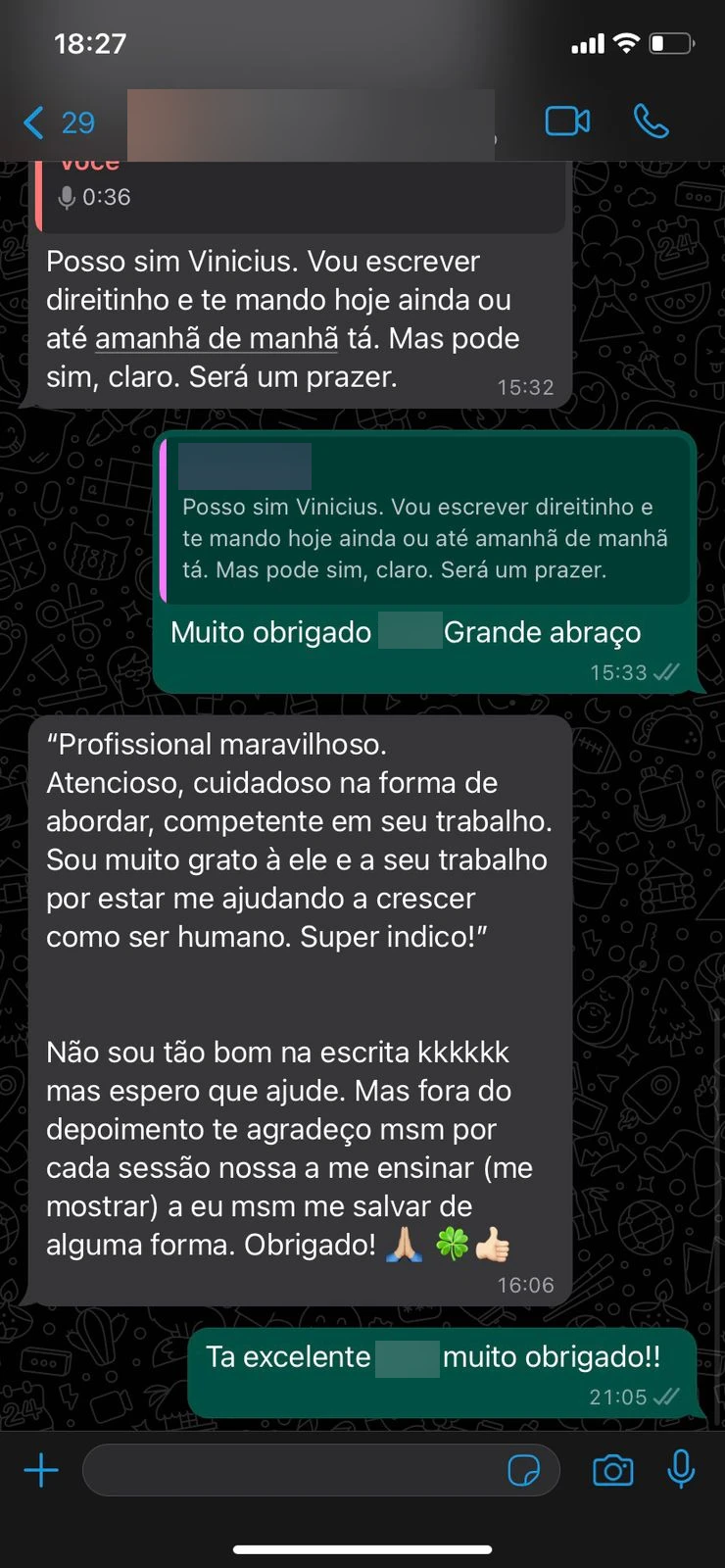This screenshot has height=1568, width=725.
Task: Tap the underlined 'amanhã de manhã' text
Action: coord(217,338)
